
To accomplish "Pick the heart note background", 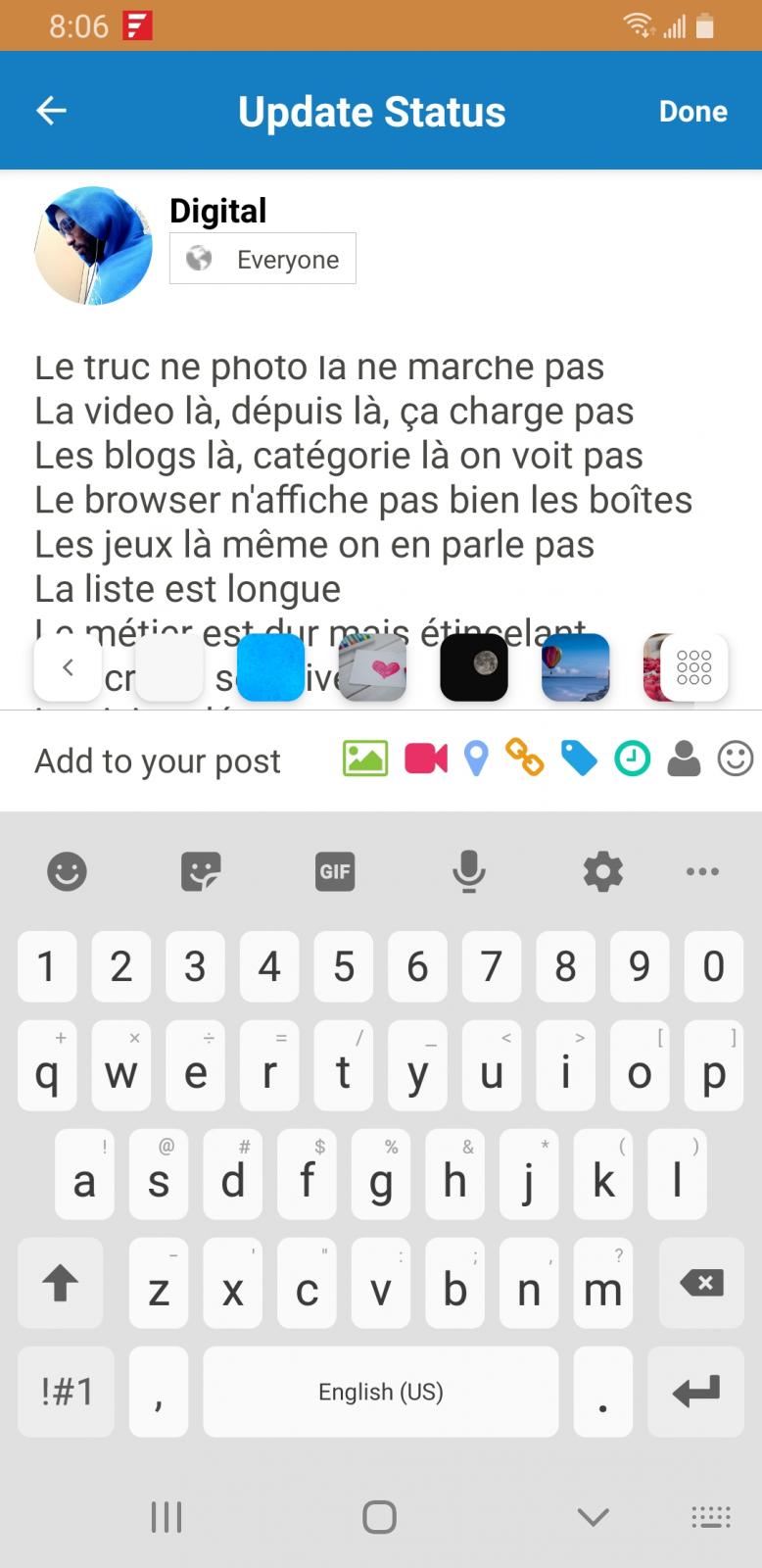I will [373, 667].
